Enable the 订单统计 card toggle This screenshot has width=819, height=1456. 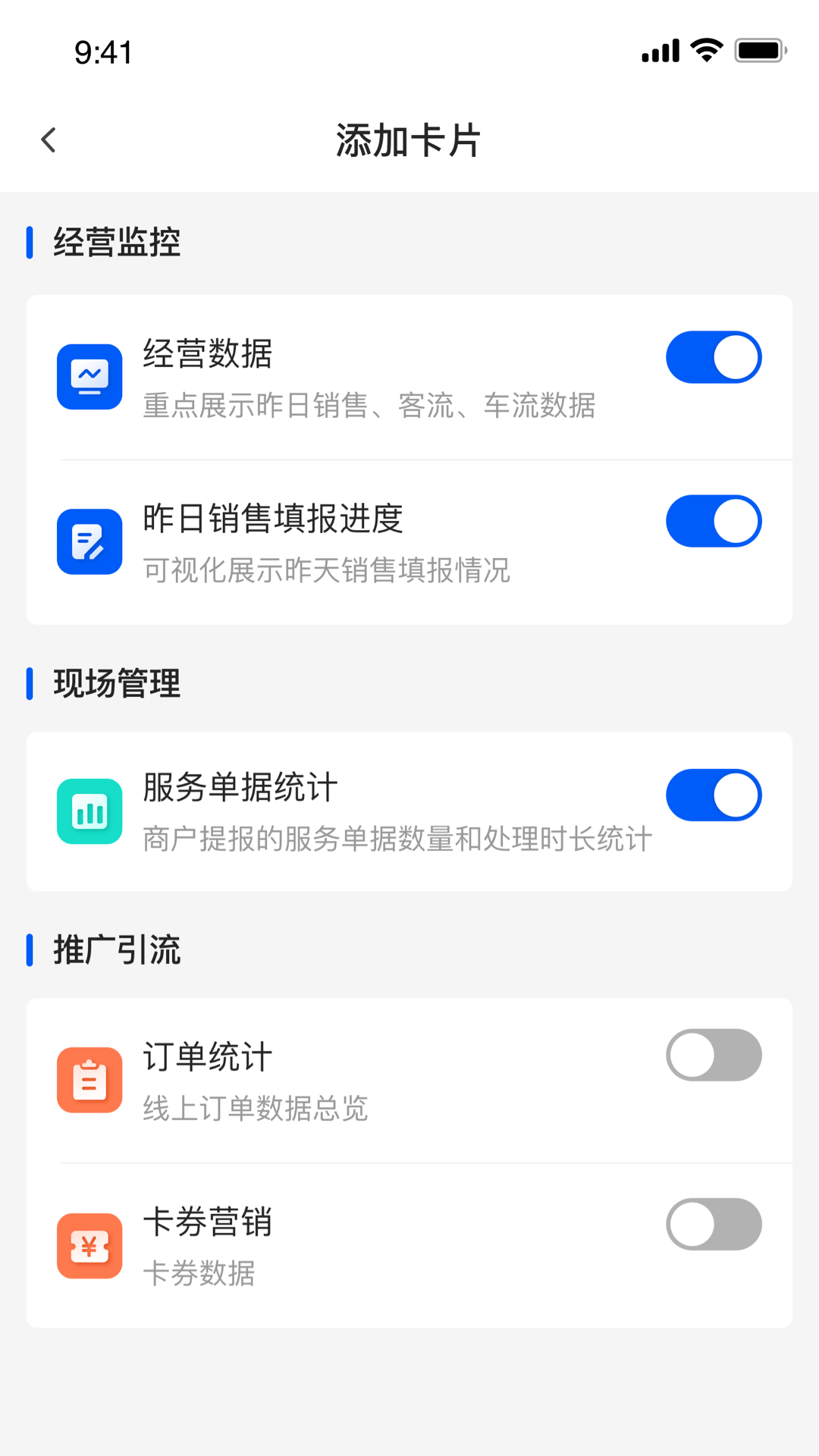[x=714, y=1054]
